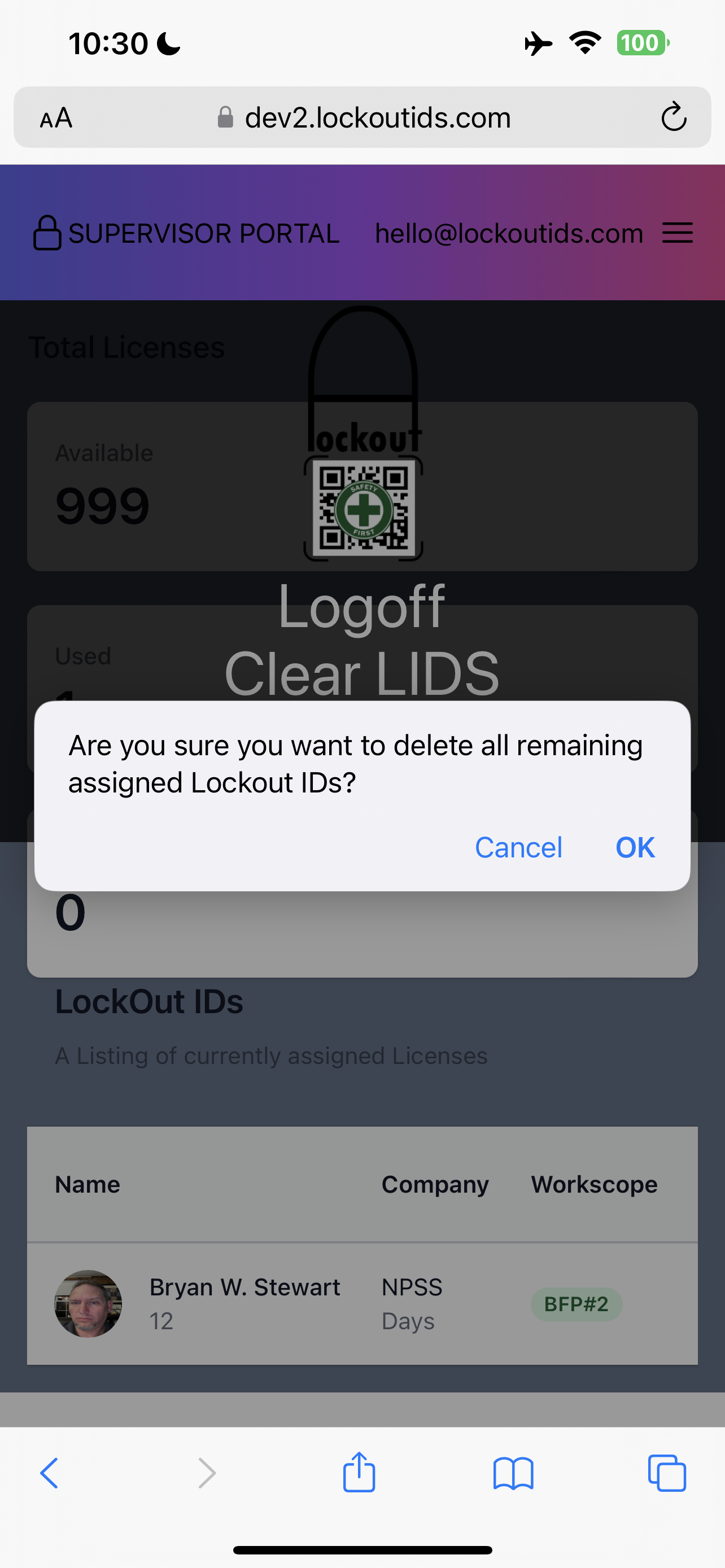
Task: Confirm deletion with the OK button
Action: [x=634, y=847]
